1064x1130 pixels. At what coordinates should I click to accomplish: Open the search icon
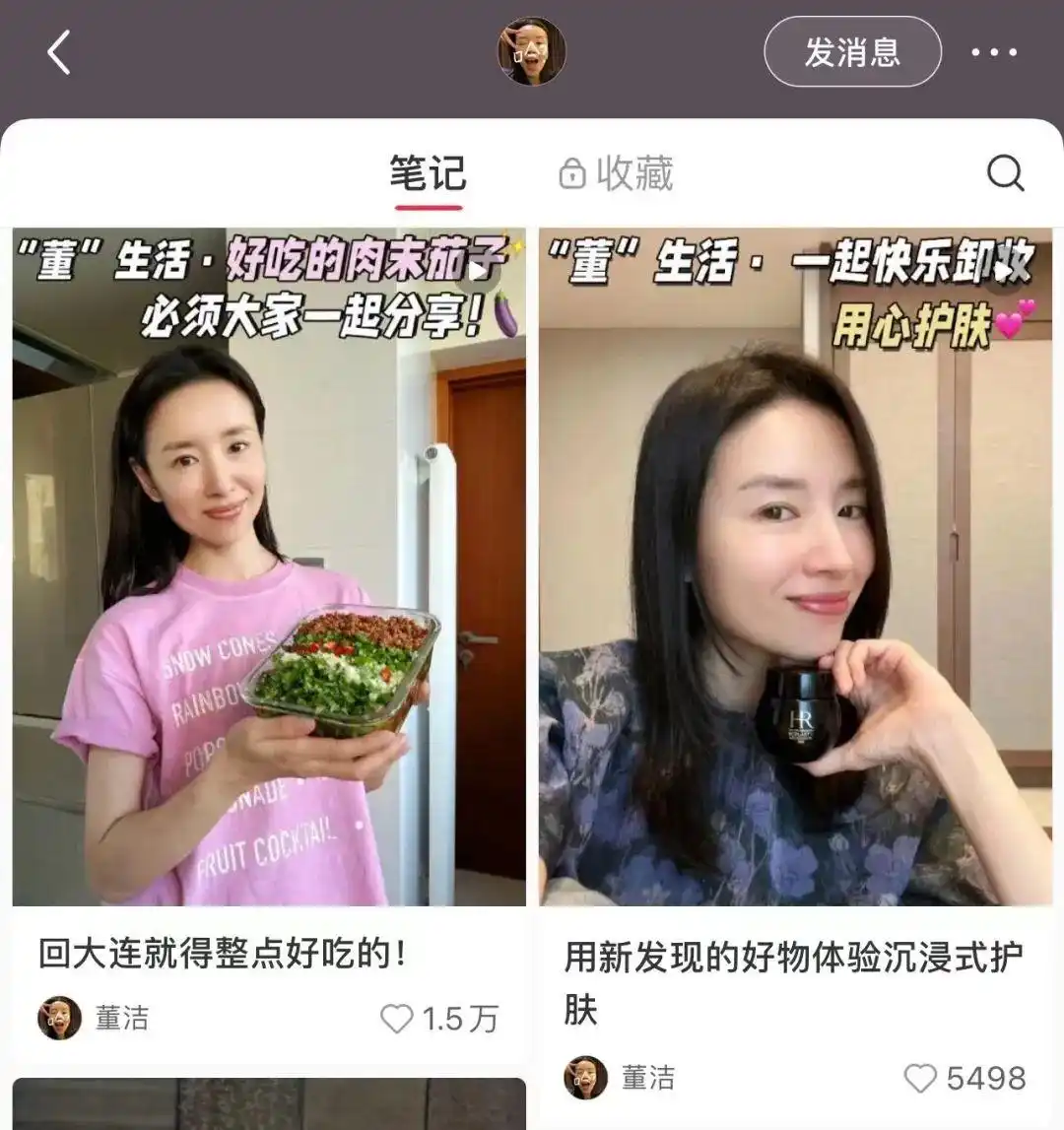coord(1005,173)
